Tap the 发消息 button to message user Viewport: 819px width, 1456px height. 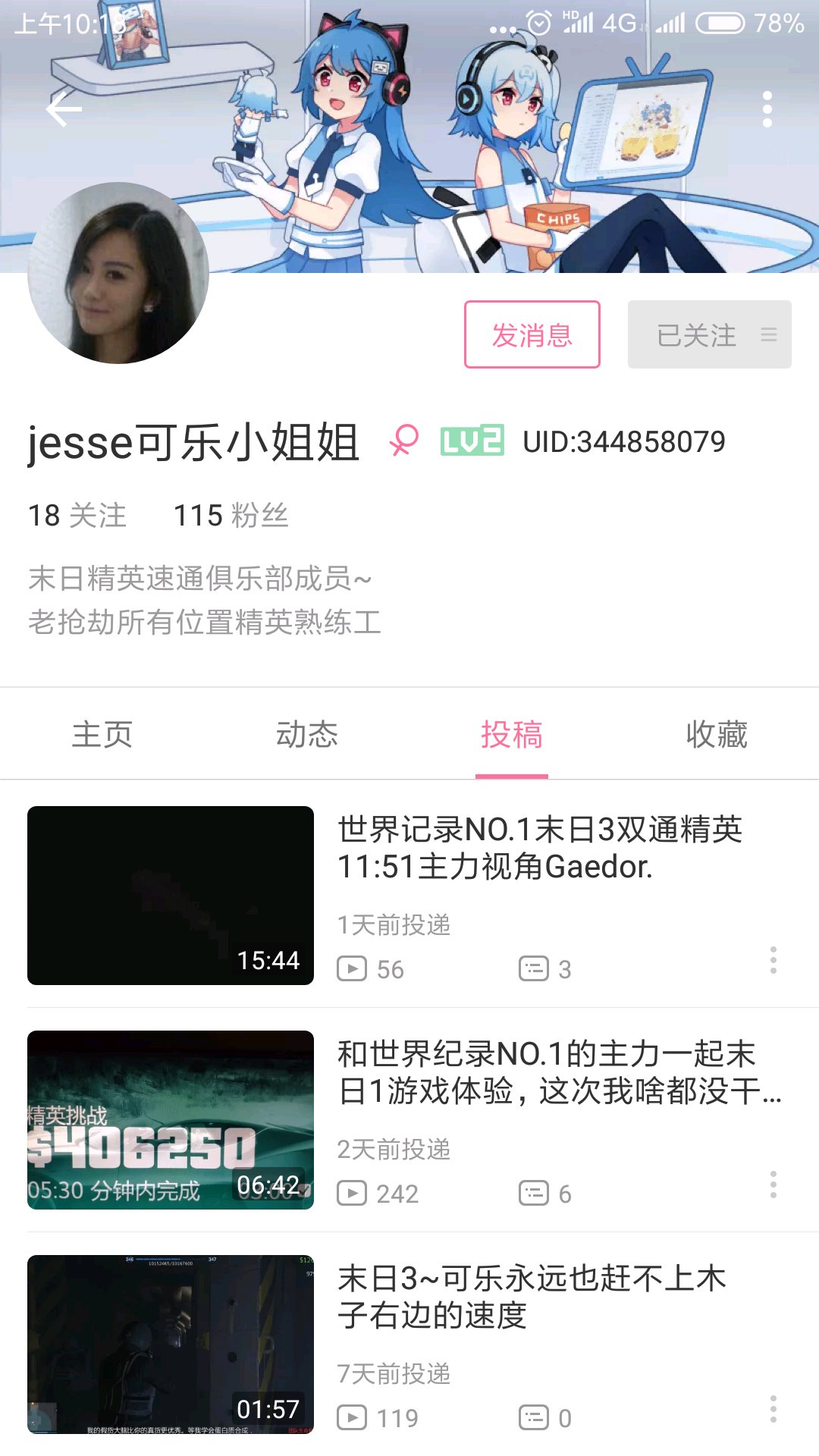click(532, 334)
